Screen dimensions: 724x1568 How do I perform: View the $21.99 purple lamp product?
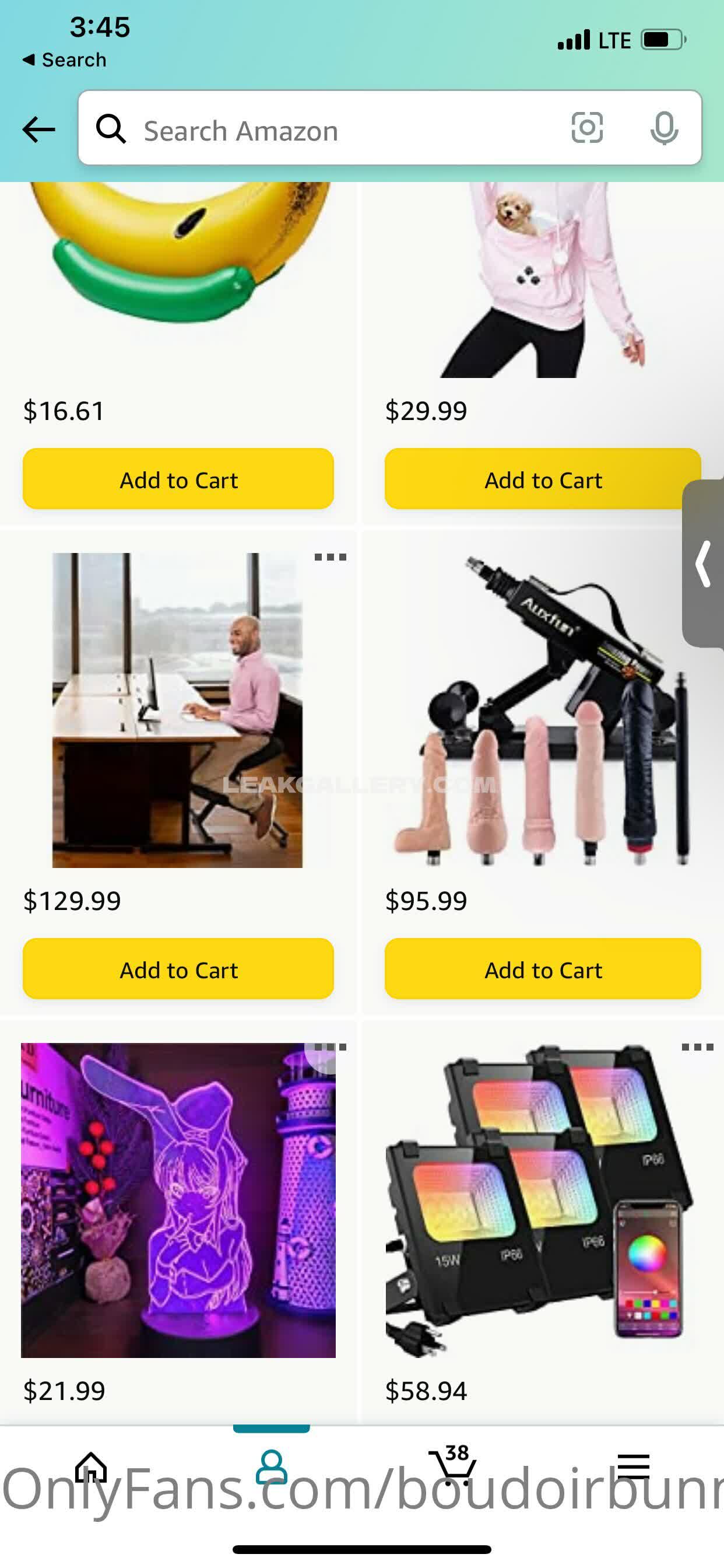tap(178, 1200)
